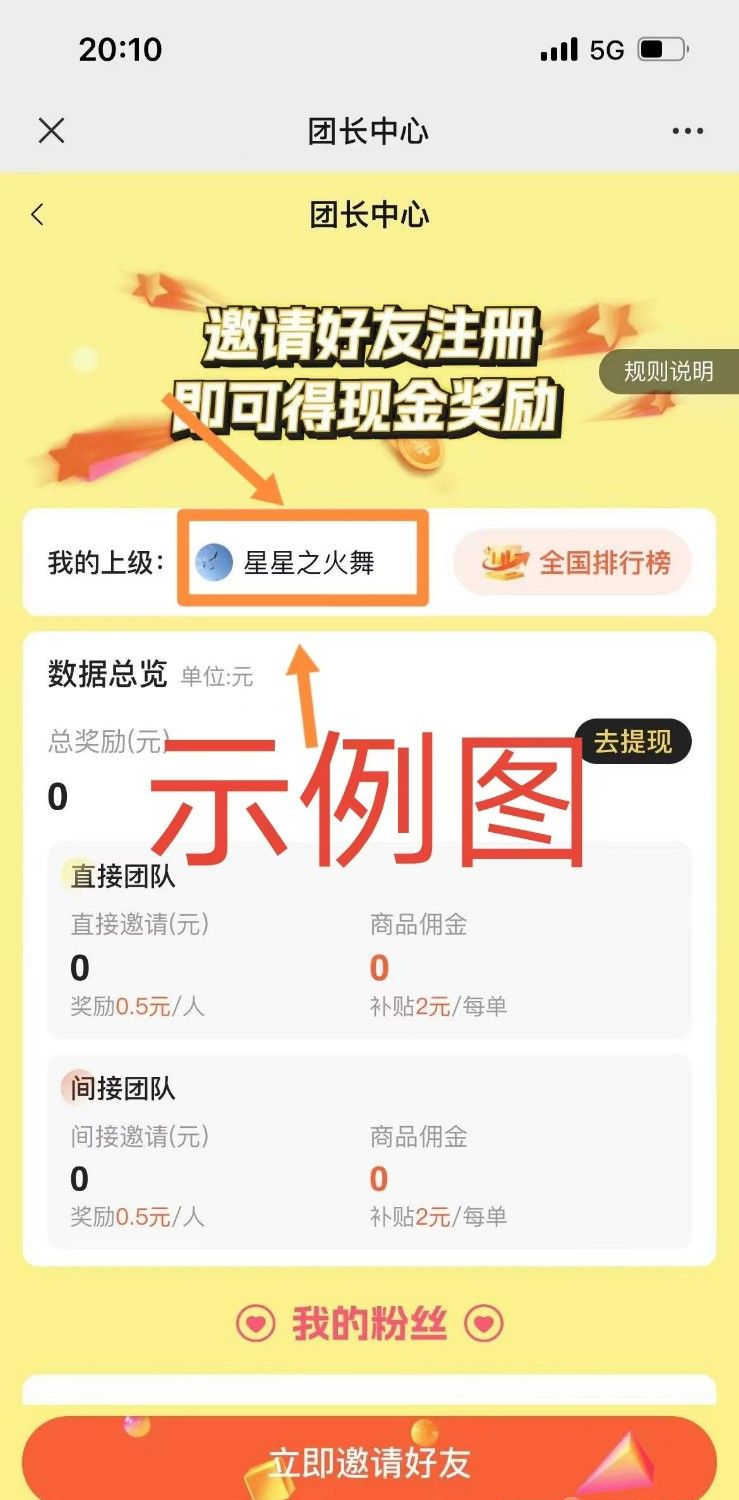This screenshot has width=739, height=1500.
Task: Open 规则说明 rules explanation
Action: click(x=668, y=371)
